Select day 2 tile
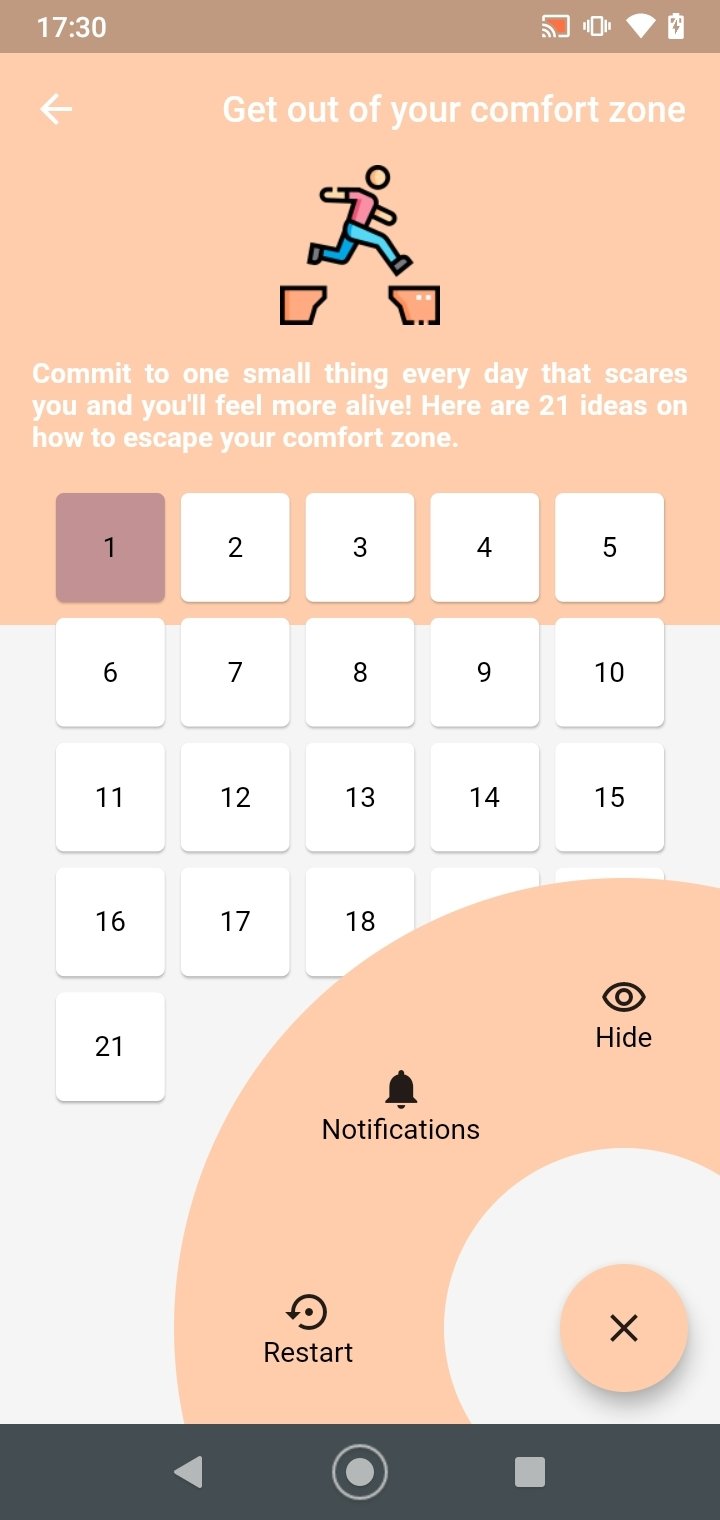This screenshot has width=720, height=1520. coord(235,547)
